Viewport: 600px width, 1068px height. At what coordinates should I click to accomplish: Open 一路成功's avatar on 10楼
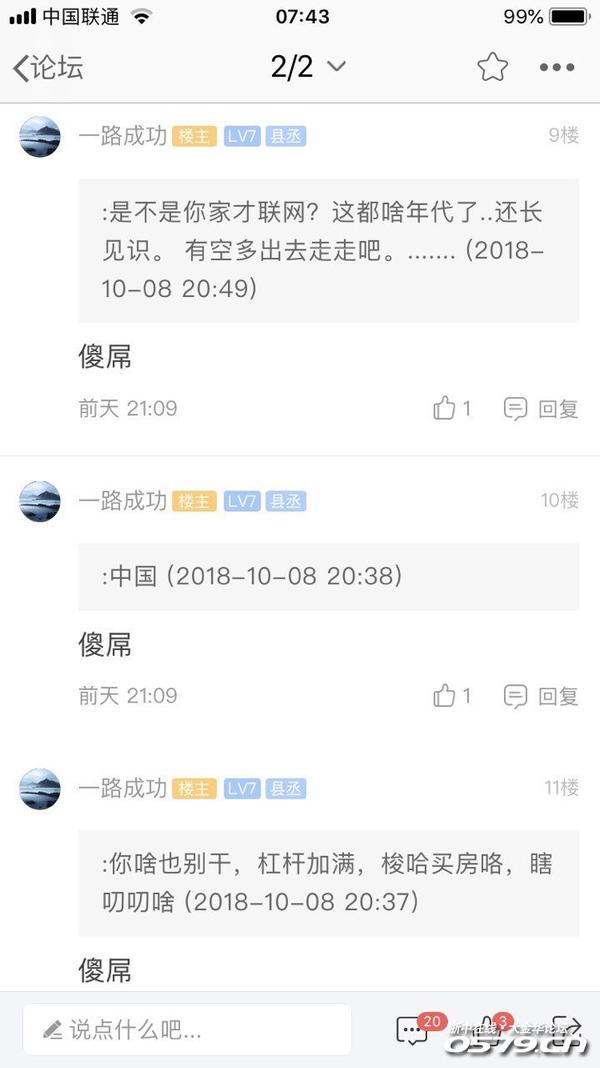40,501
